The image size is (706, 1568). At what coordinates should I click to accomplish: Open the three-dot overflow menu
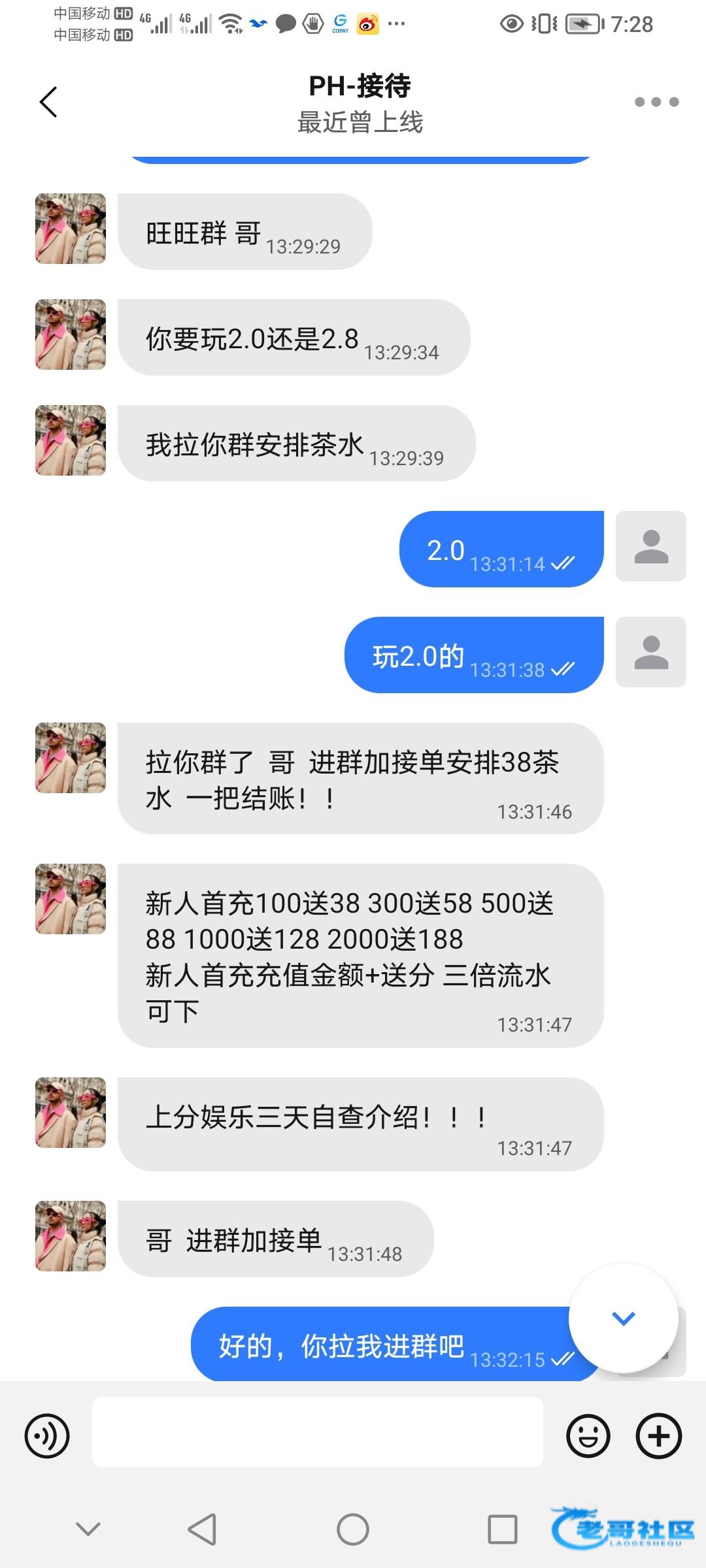[656, 102]
